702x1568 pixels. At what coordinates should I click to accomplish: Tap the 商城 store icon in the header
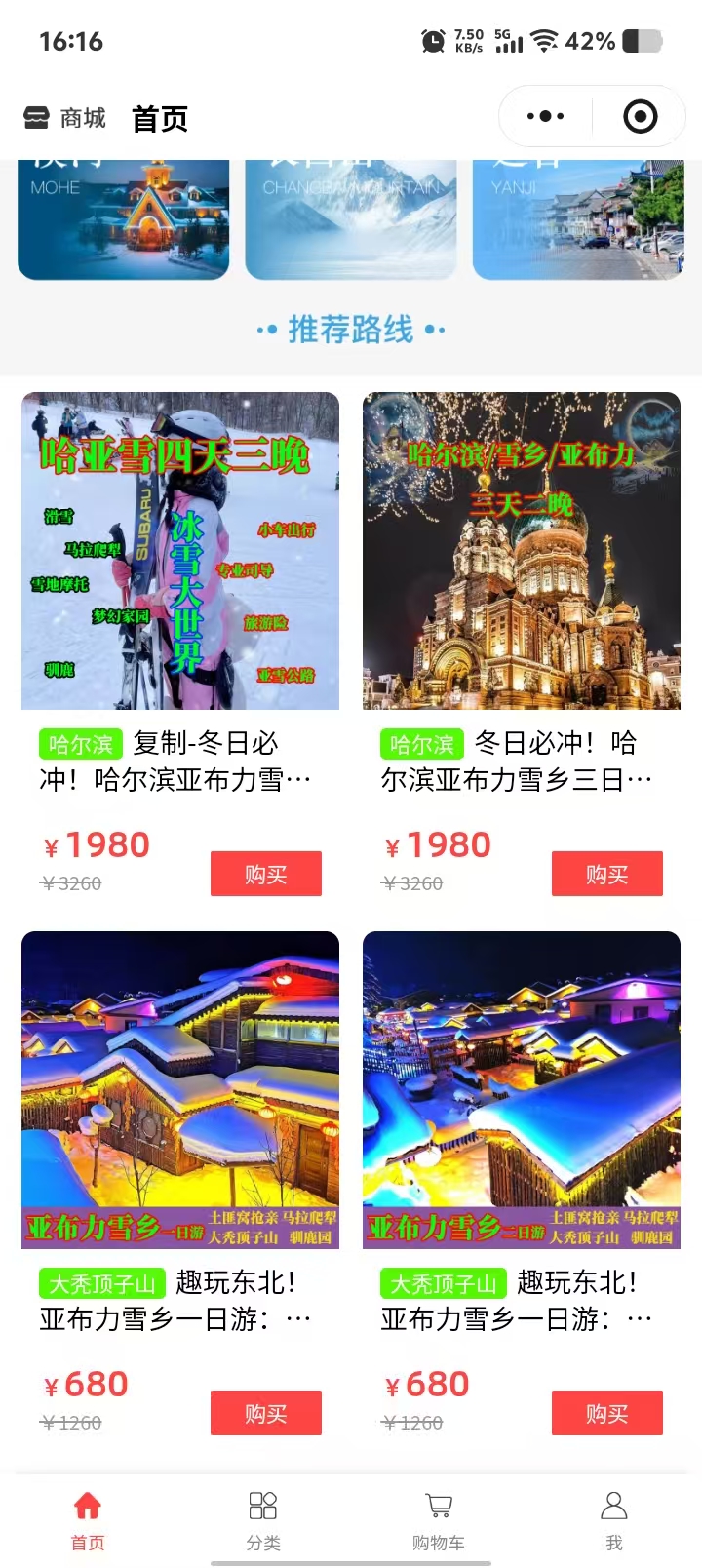36,118
